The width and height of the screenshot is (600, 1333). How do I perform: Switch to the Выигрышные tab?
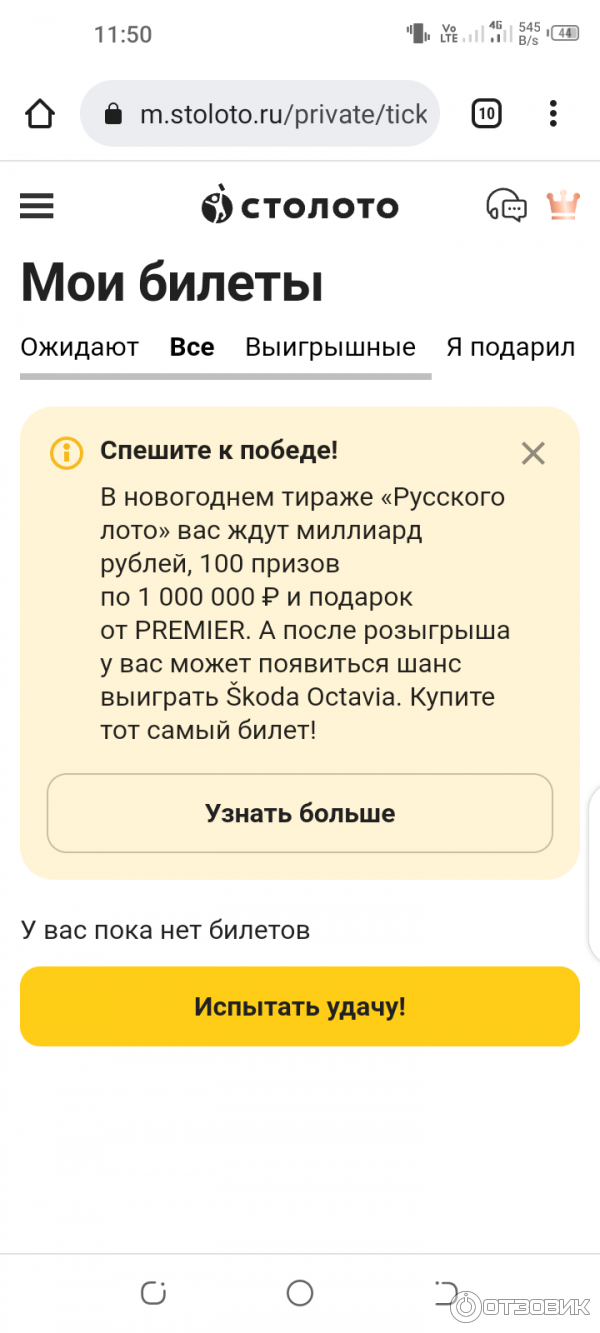coord(330,347)
